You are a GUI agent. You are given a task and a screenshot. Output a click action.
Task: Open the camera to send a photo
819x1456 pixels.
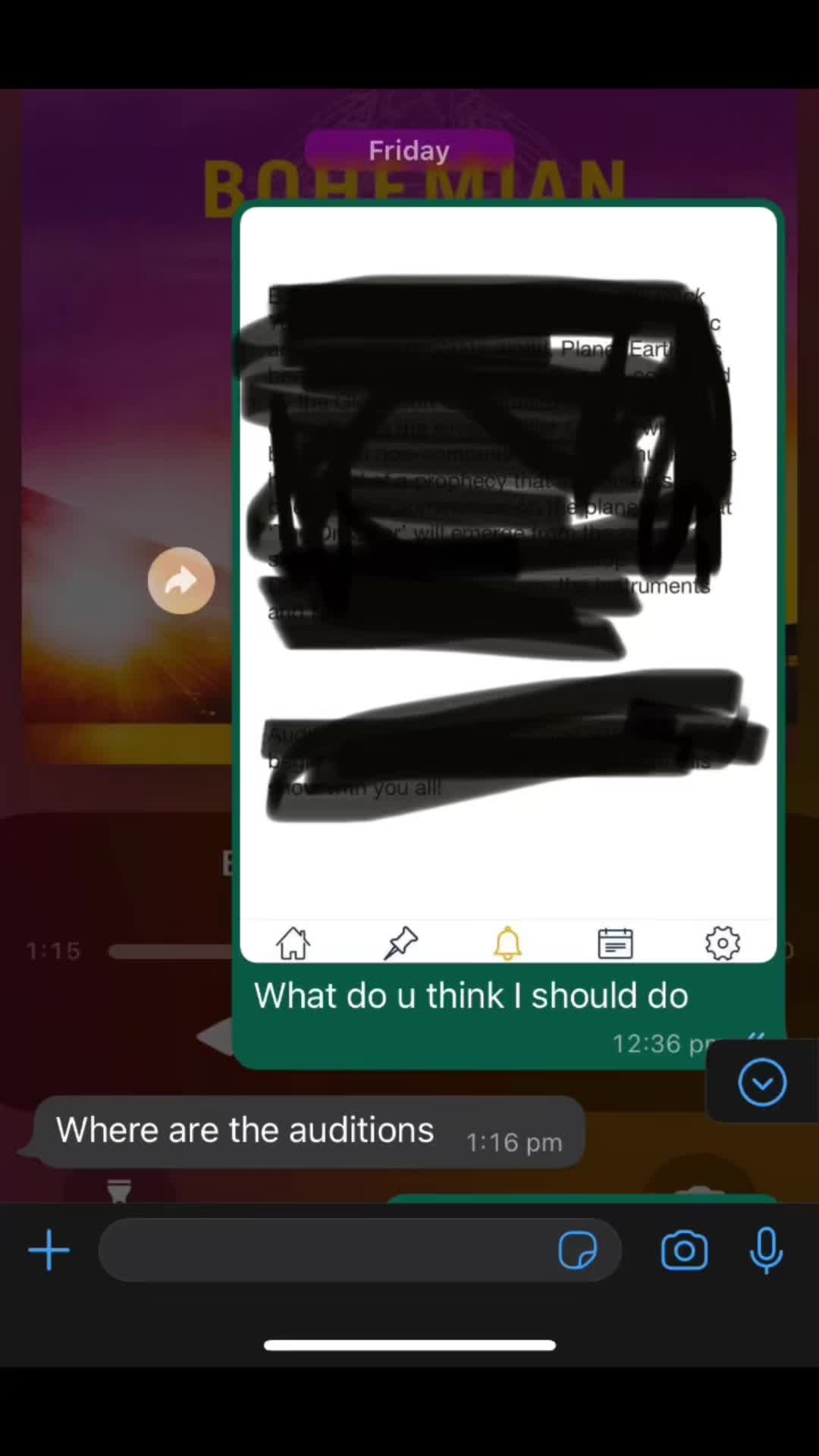click(x=684, y=1250)
